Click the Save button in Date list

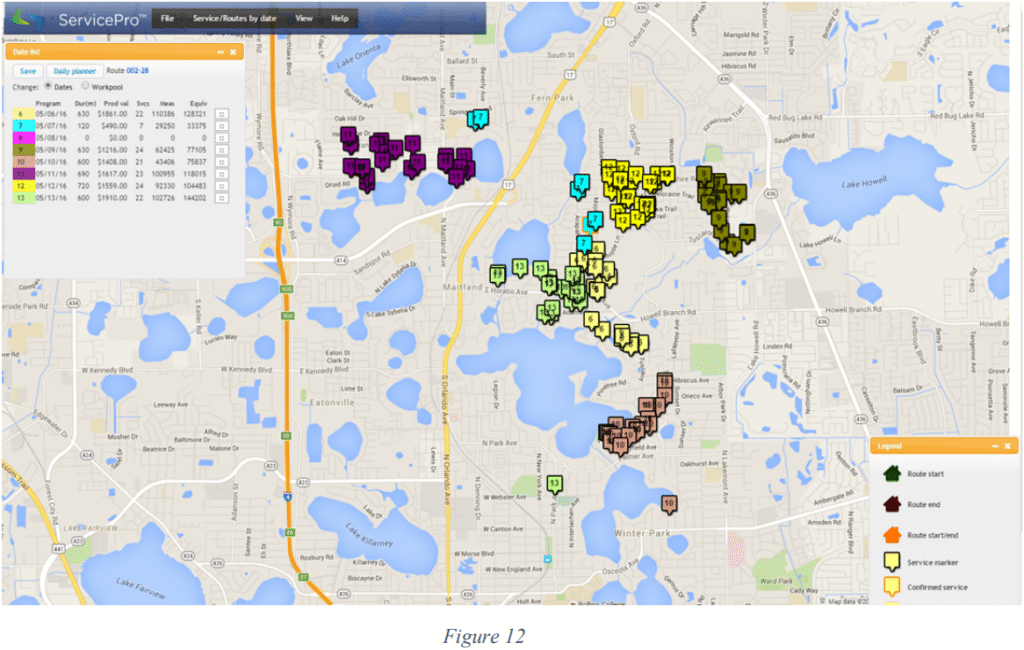pyautogui.click(x=26, y=71)
